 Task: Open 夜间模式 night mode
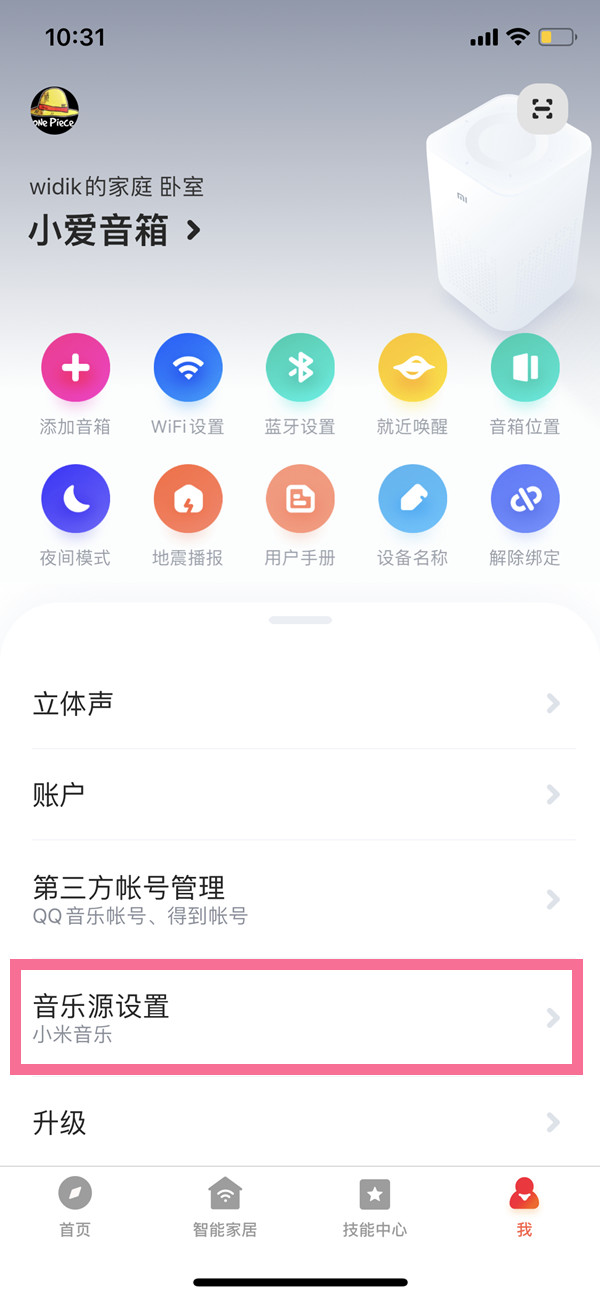(75, 500)
